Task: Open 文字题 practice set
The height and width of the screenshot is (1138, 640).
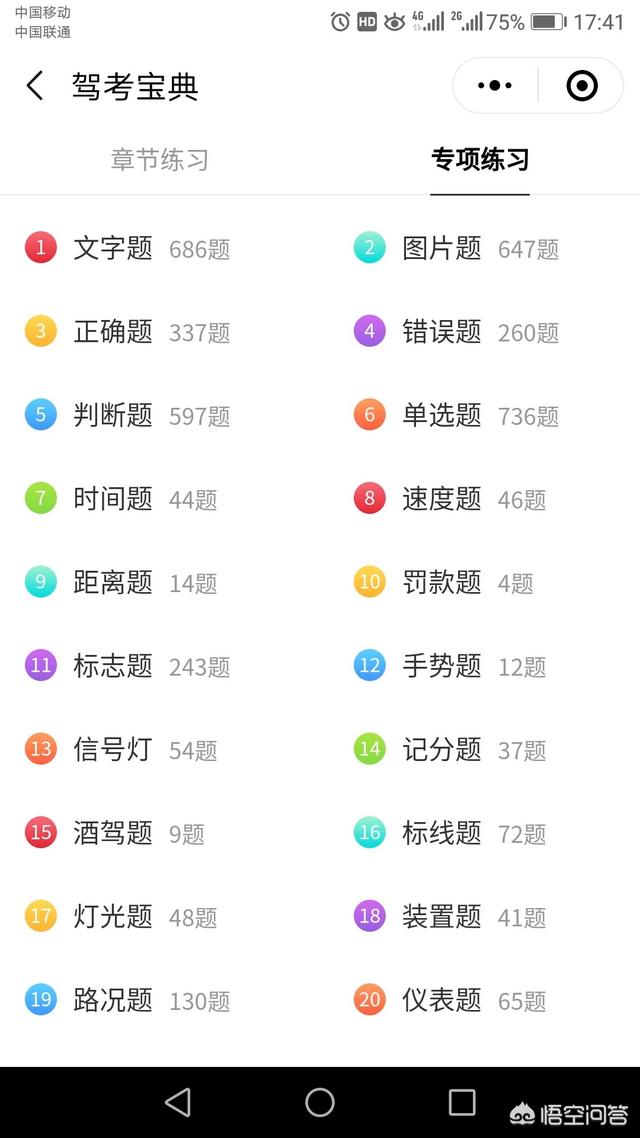Action: (x=128, y=249)
